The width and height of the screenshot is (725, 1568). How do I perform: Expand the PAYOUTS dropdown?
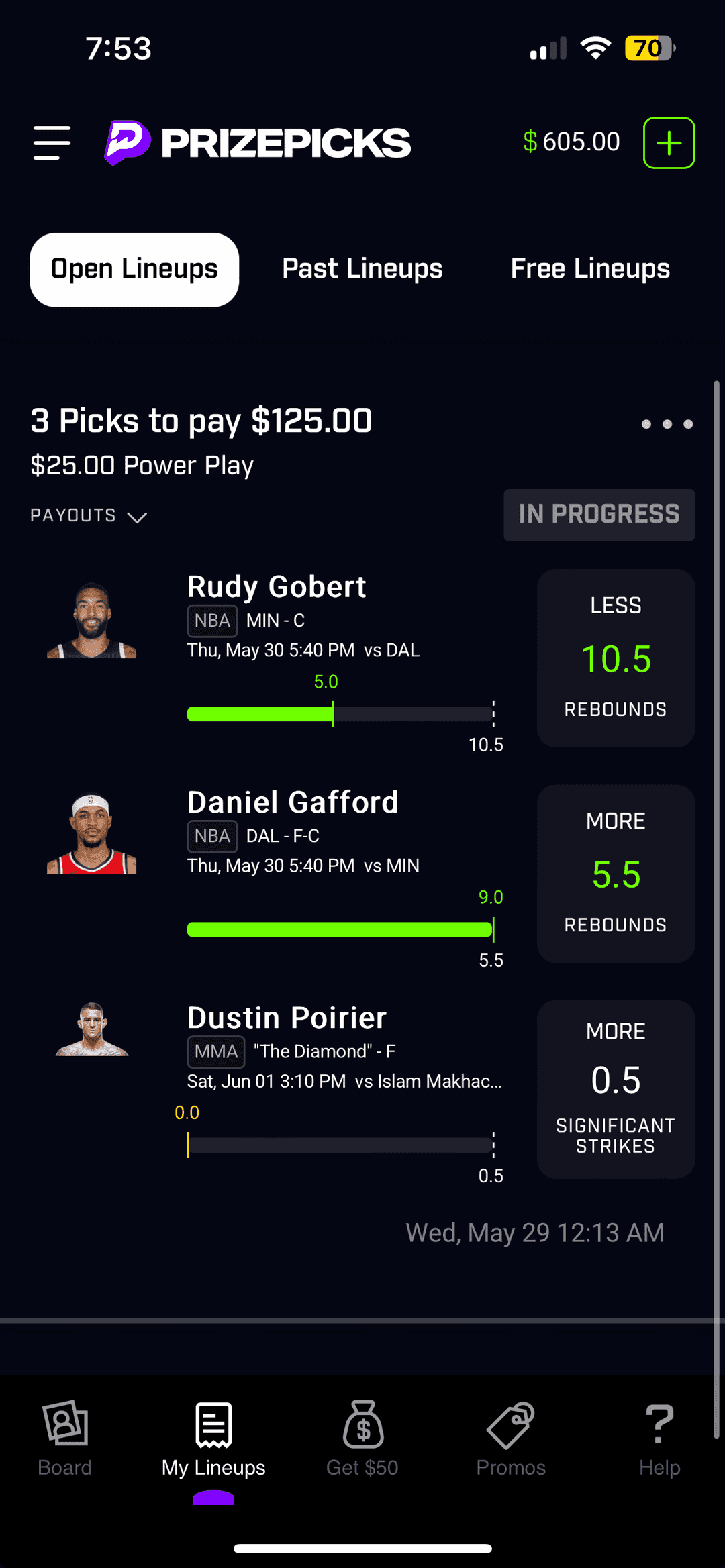(x=88, y=515)
